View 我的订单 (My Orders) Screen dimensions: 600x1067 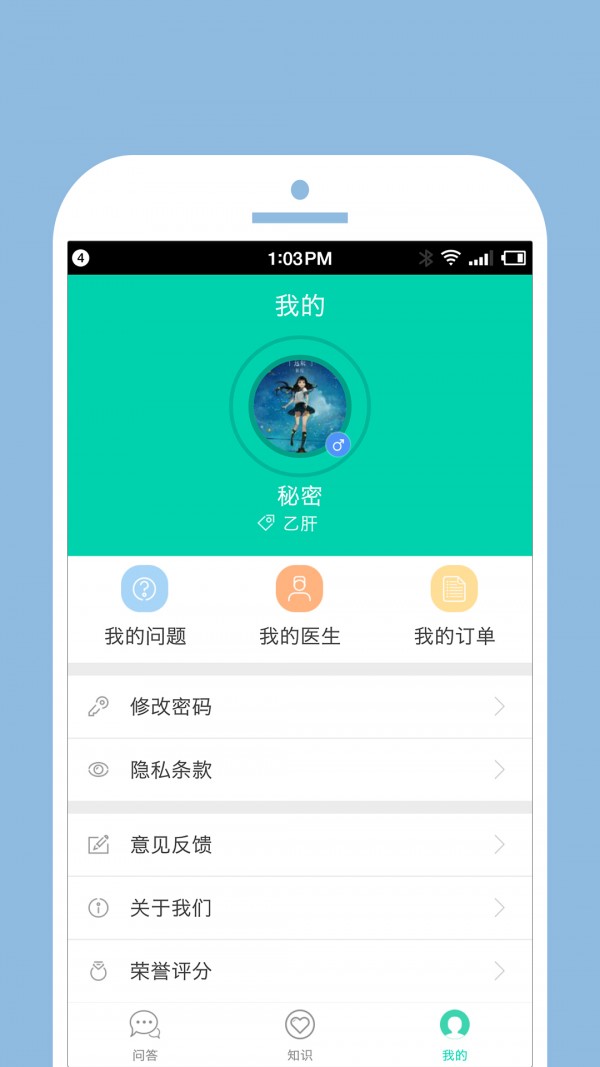point(454,606)
